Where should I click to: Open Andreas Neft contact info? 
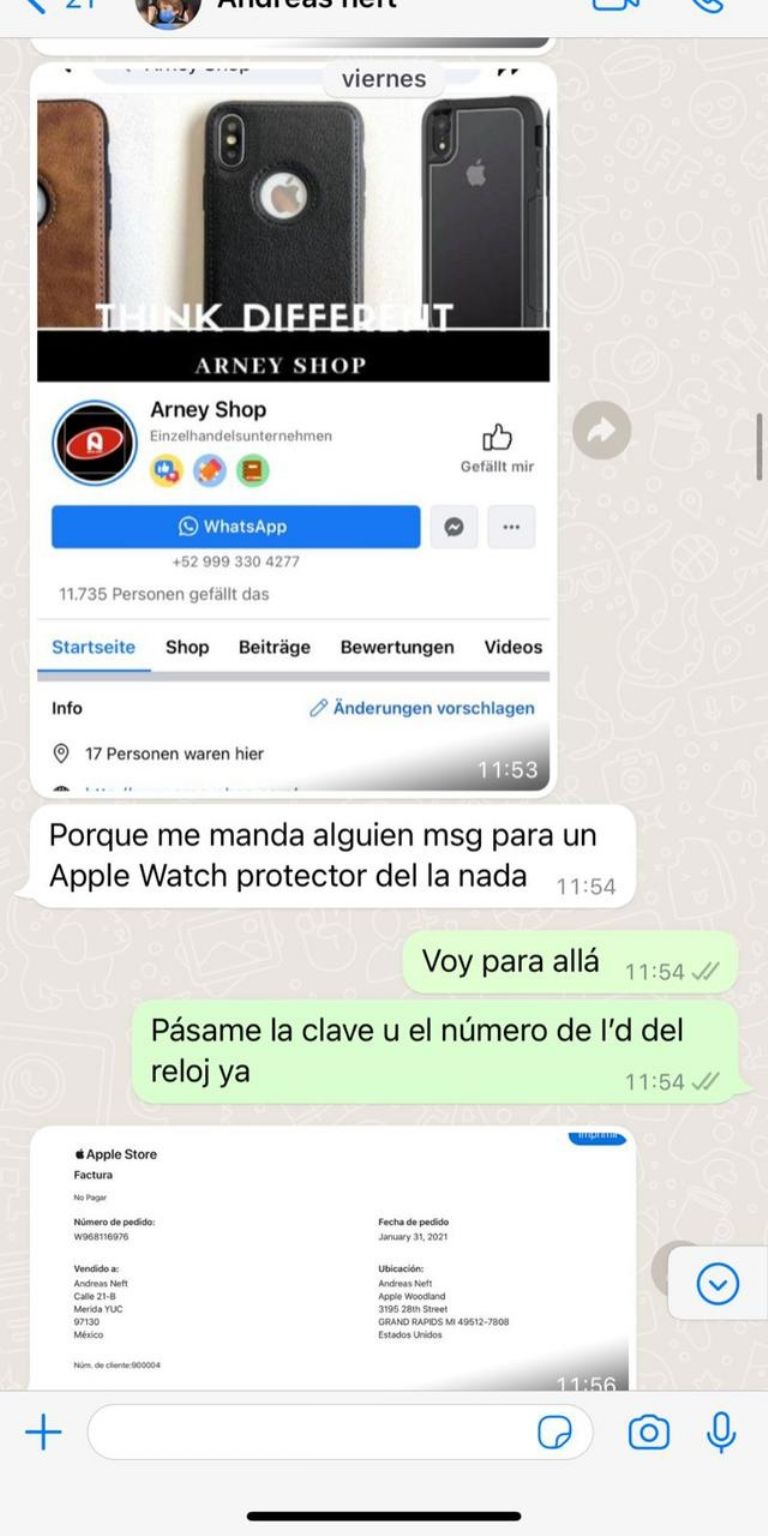(x=300, y=6)
